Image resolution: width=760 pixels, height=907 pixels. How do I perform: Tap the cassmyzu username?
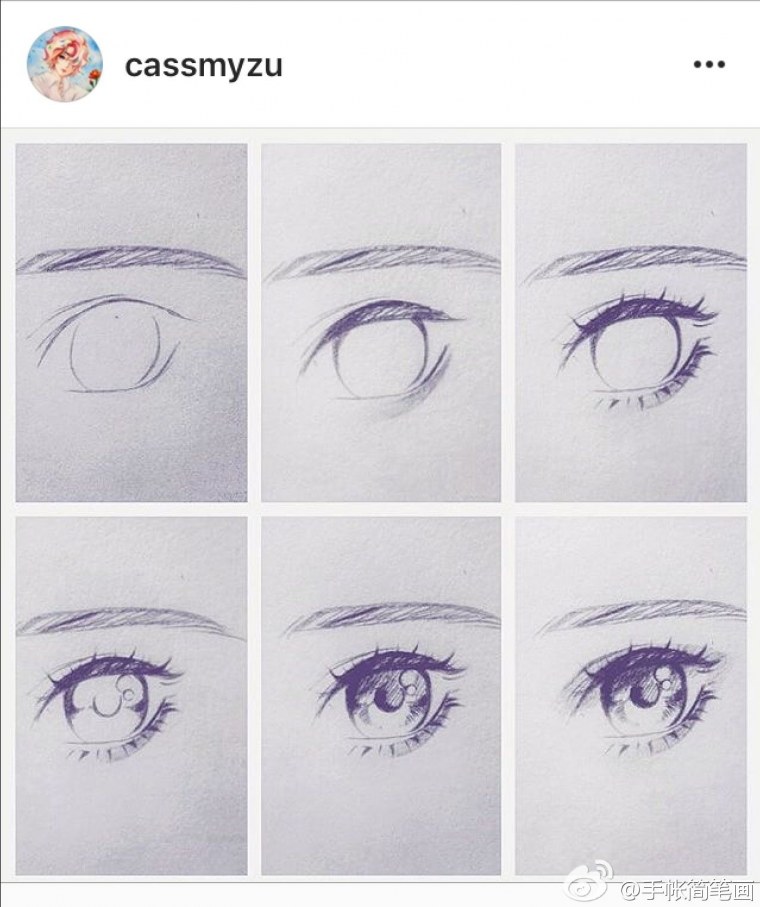coord(204,66)
